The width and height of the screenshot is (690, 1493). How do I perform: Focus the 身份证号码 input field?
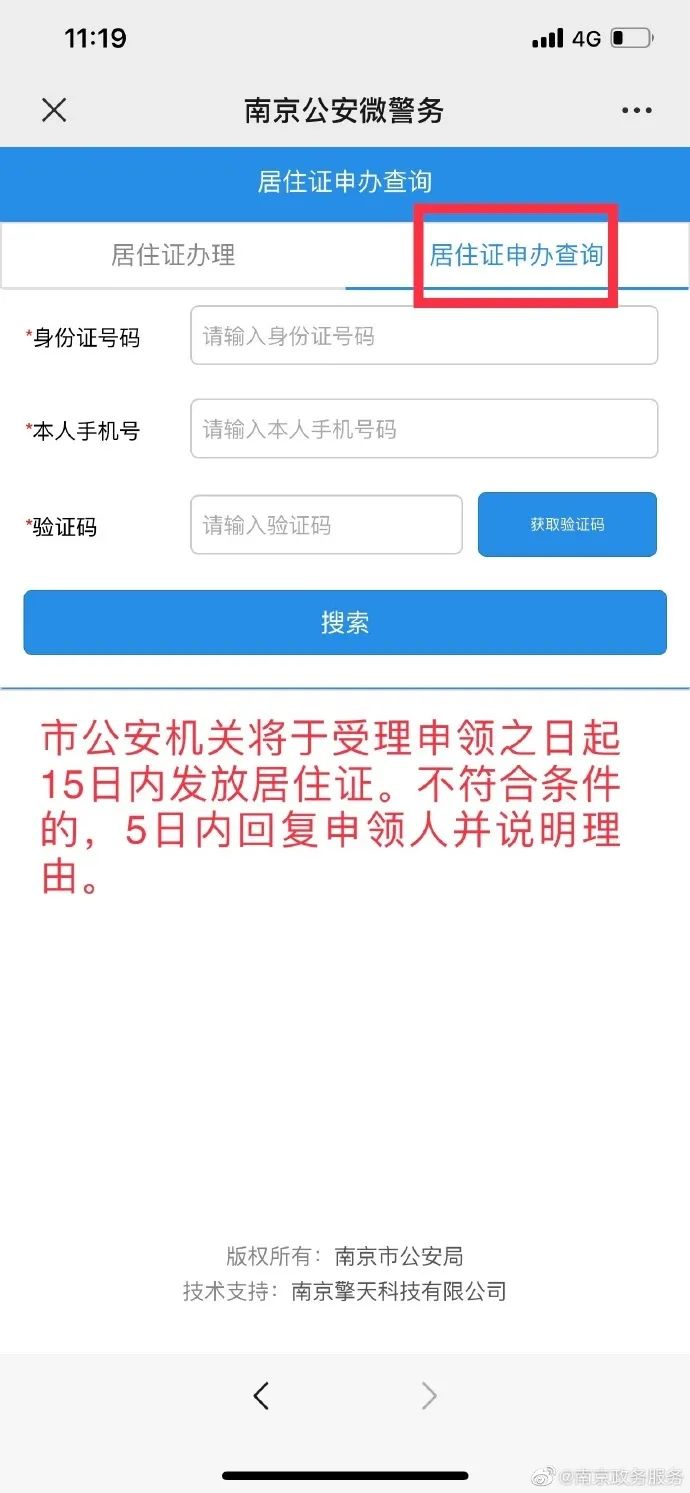[424, 336]
